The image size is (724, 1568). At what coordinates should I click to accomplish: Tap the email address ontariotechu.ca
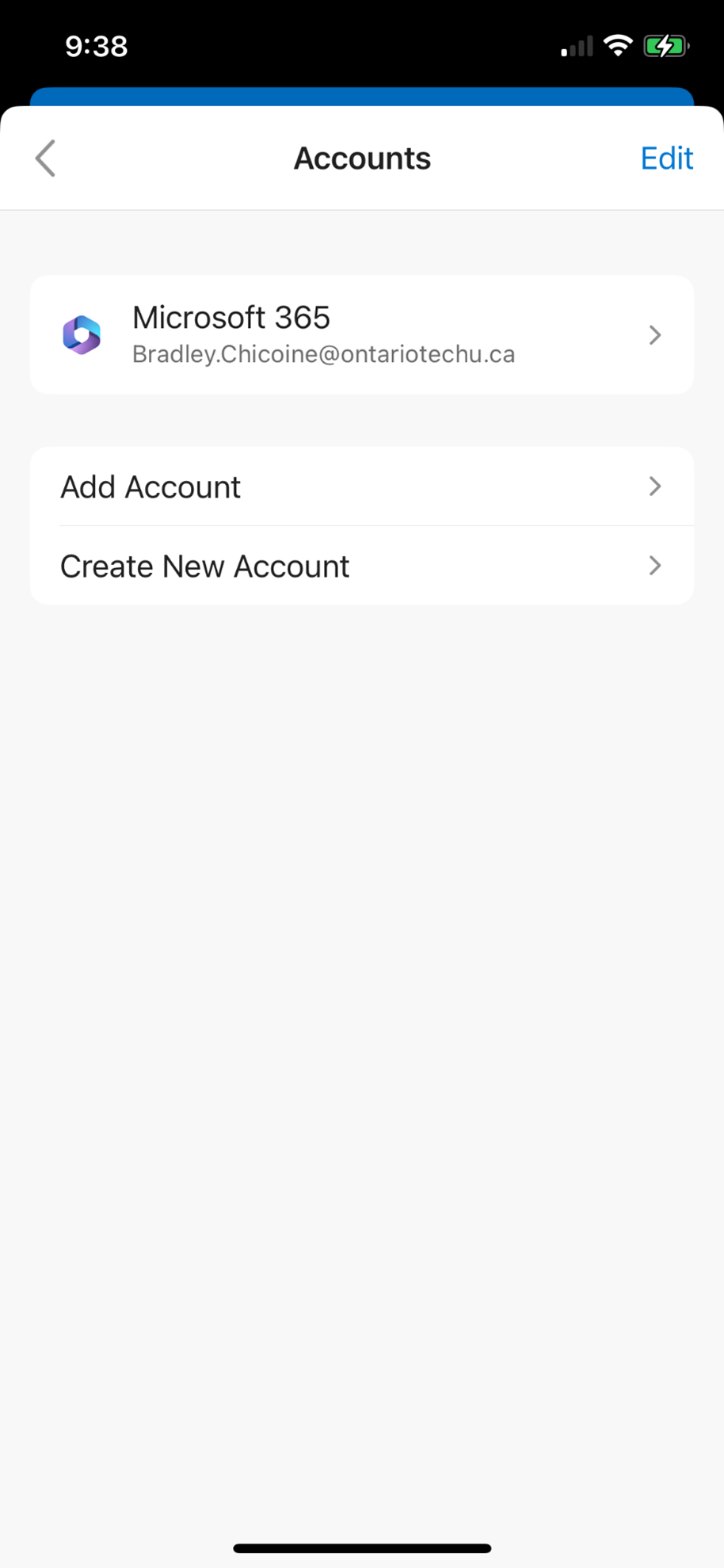point(323,354)
